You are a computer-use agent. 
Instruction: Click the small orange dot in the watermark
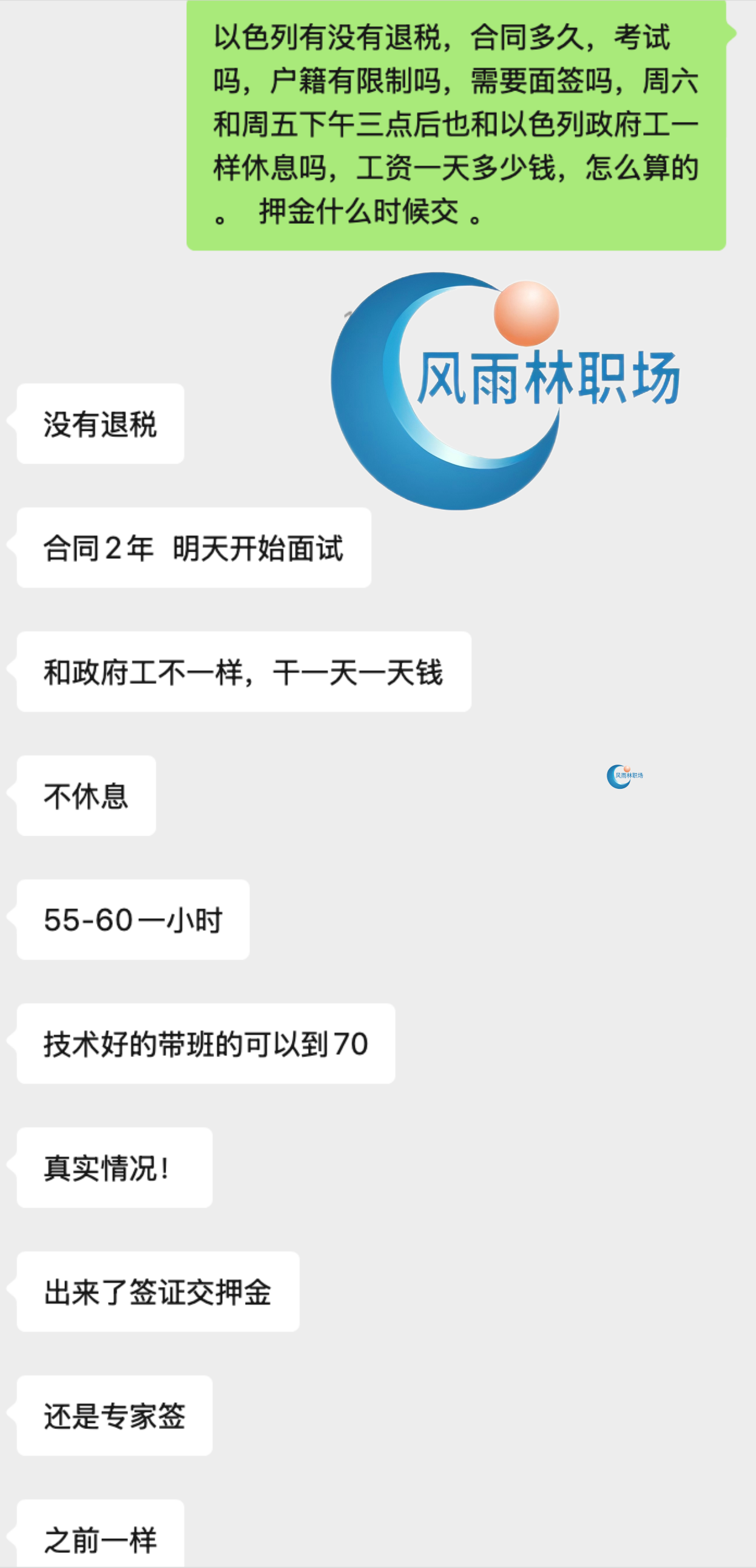pyautogui.click(x=626, y=769)
